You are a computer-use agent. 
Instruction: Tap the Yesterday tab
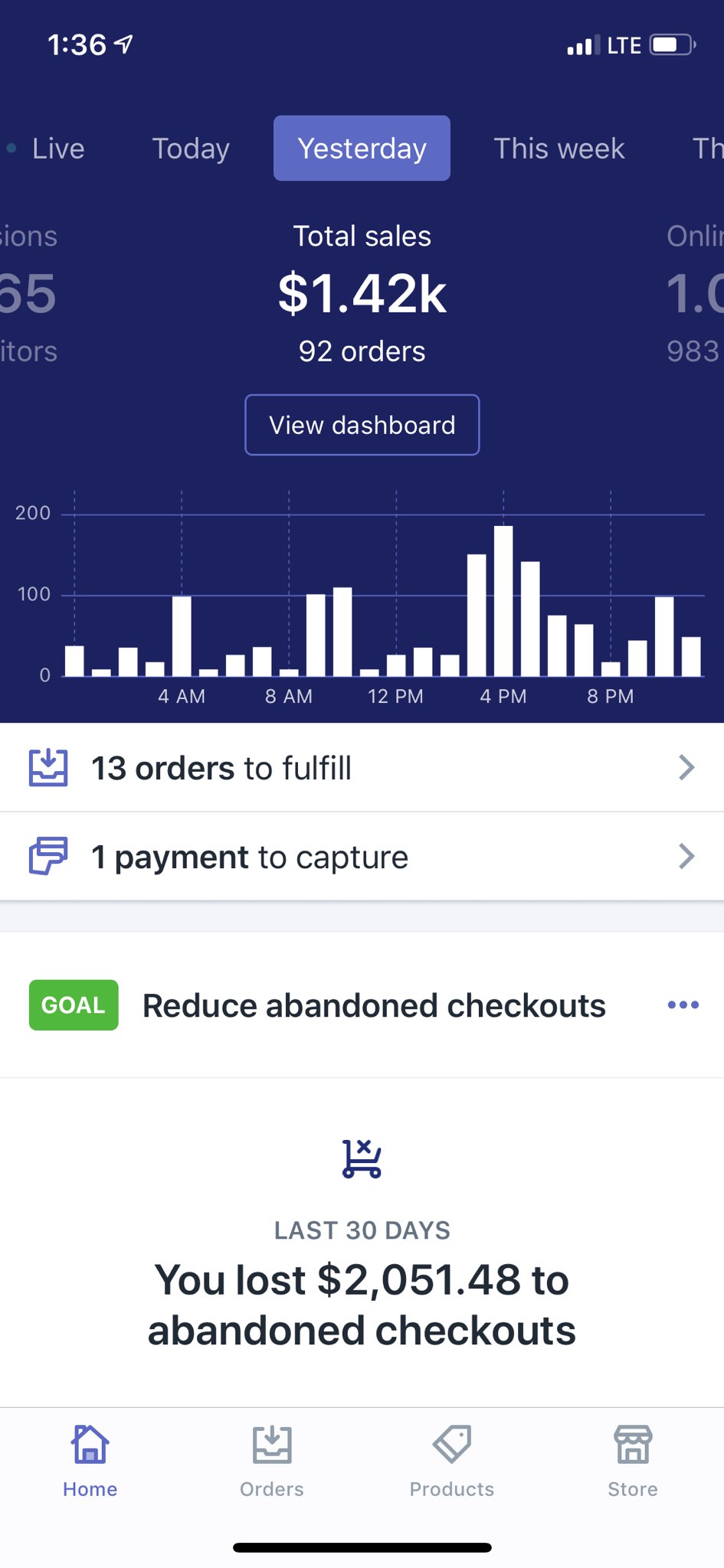coord(362,149)
